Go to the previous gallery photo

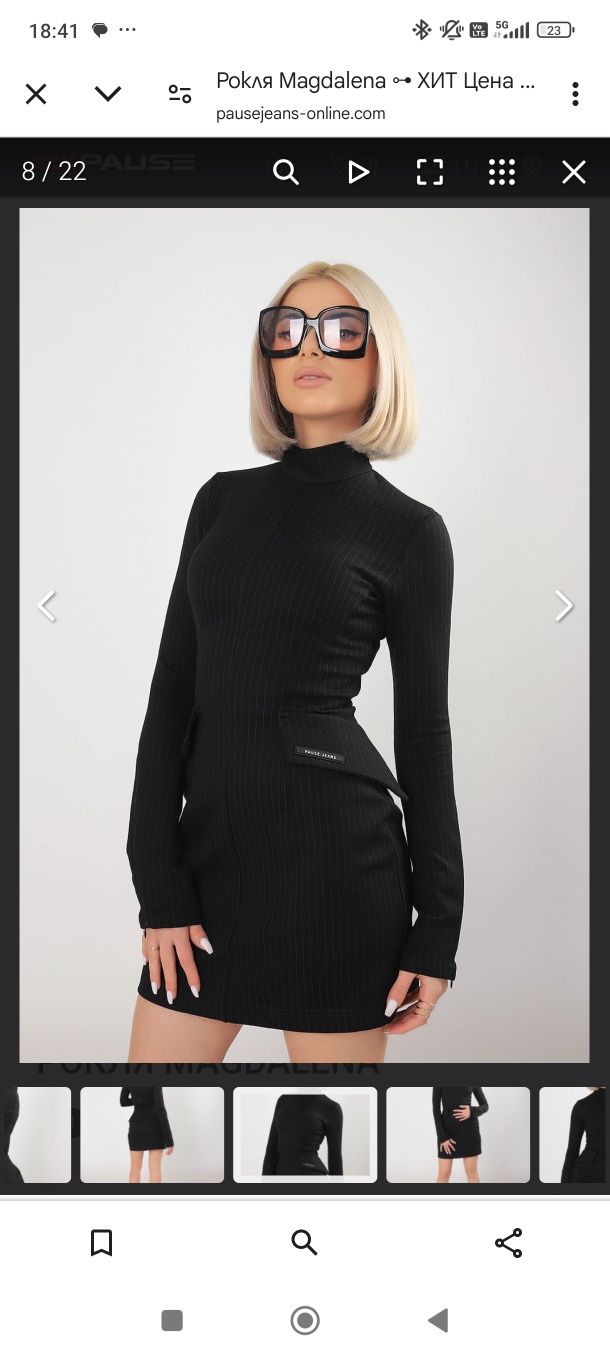pos(46,605)
